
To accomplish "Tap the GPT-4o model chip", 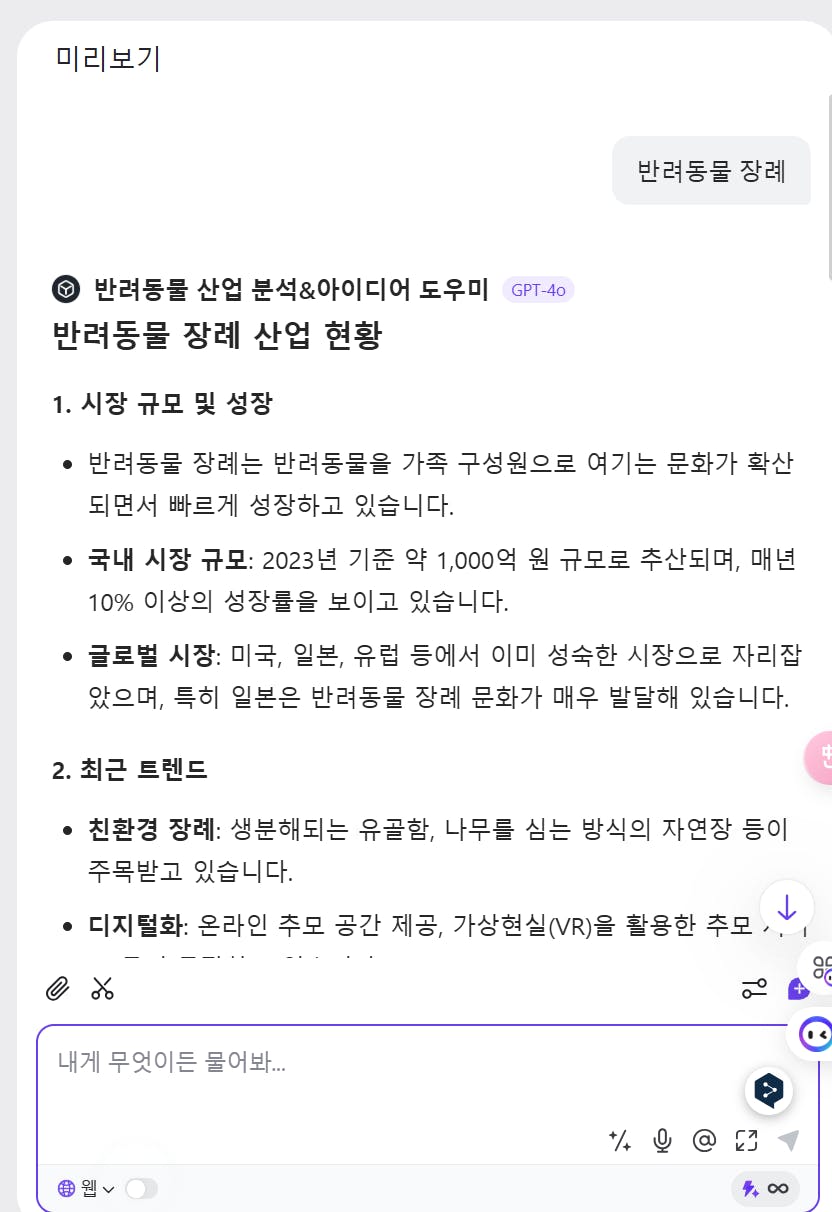I will pos(538,290).
